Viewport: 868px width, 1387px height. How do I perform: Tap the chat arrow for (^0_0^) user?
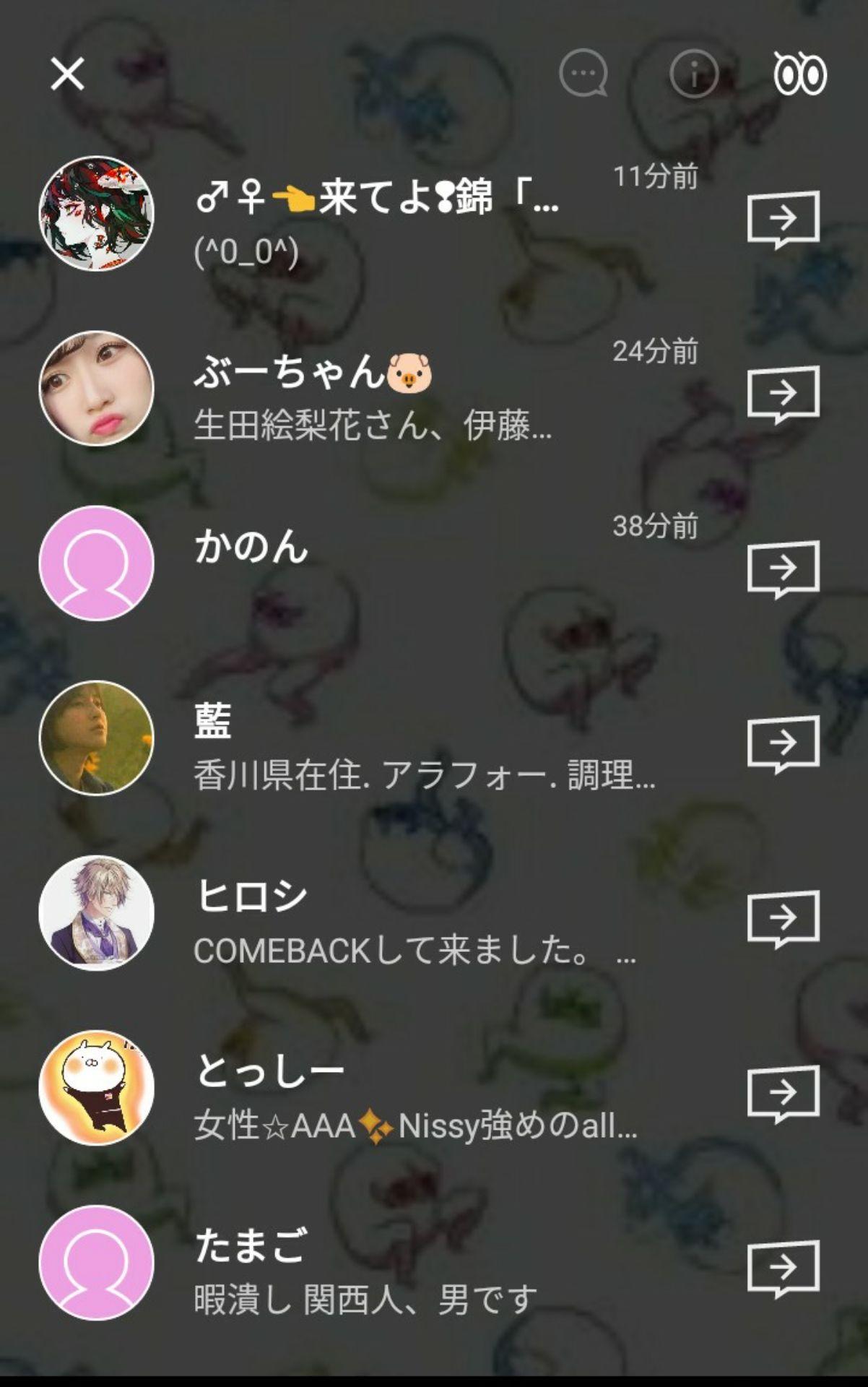coord(783,219)
